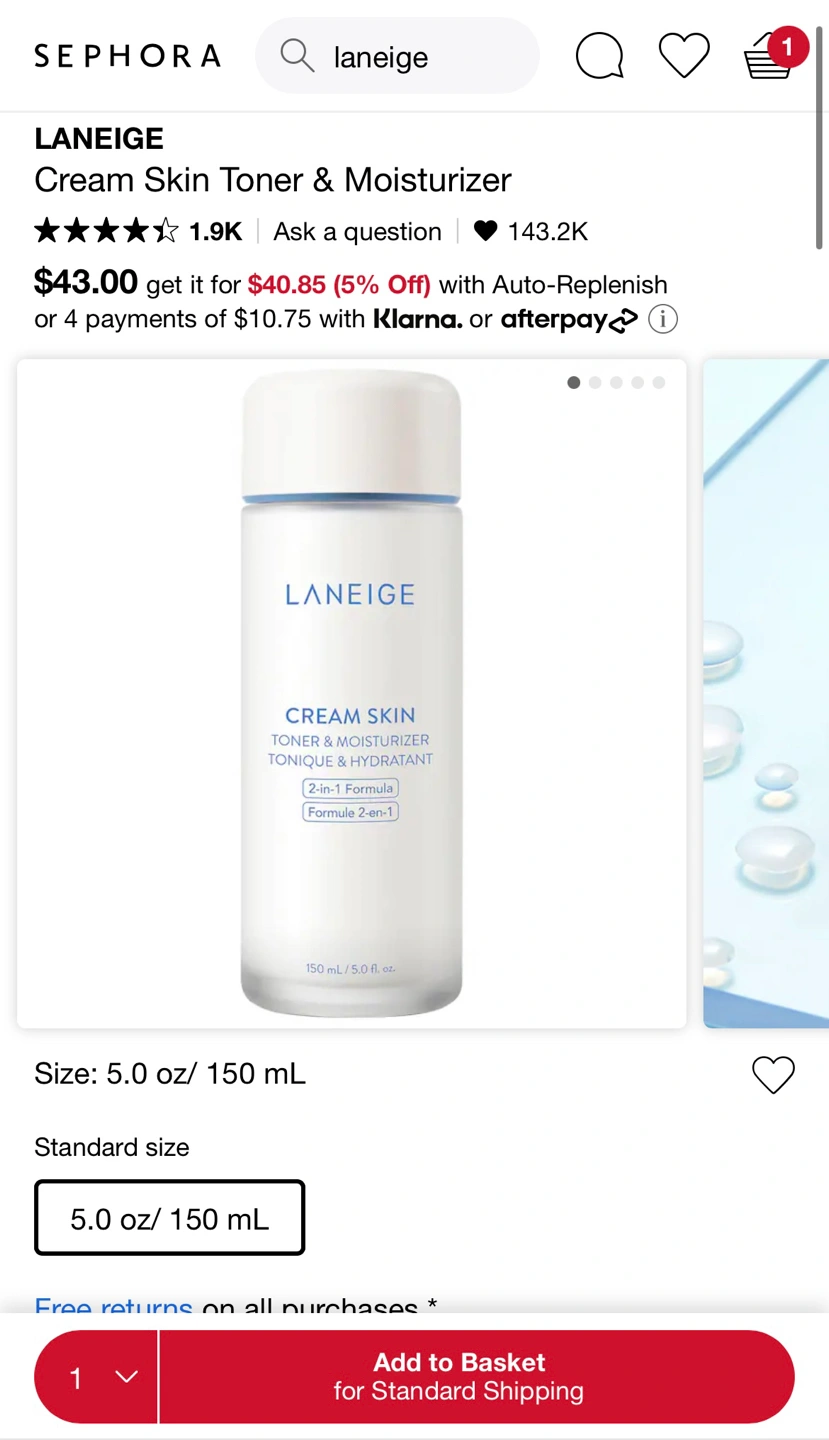The height and width of the screenshot is (1440, 829).
Task: Go to the Sephora home logo
Action: [127, 56]
